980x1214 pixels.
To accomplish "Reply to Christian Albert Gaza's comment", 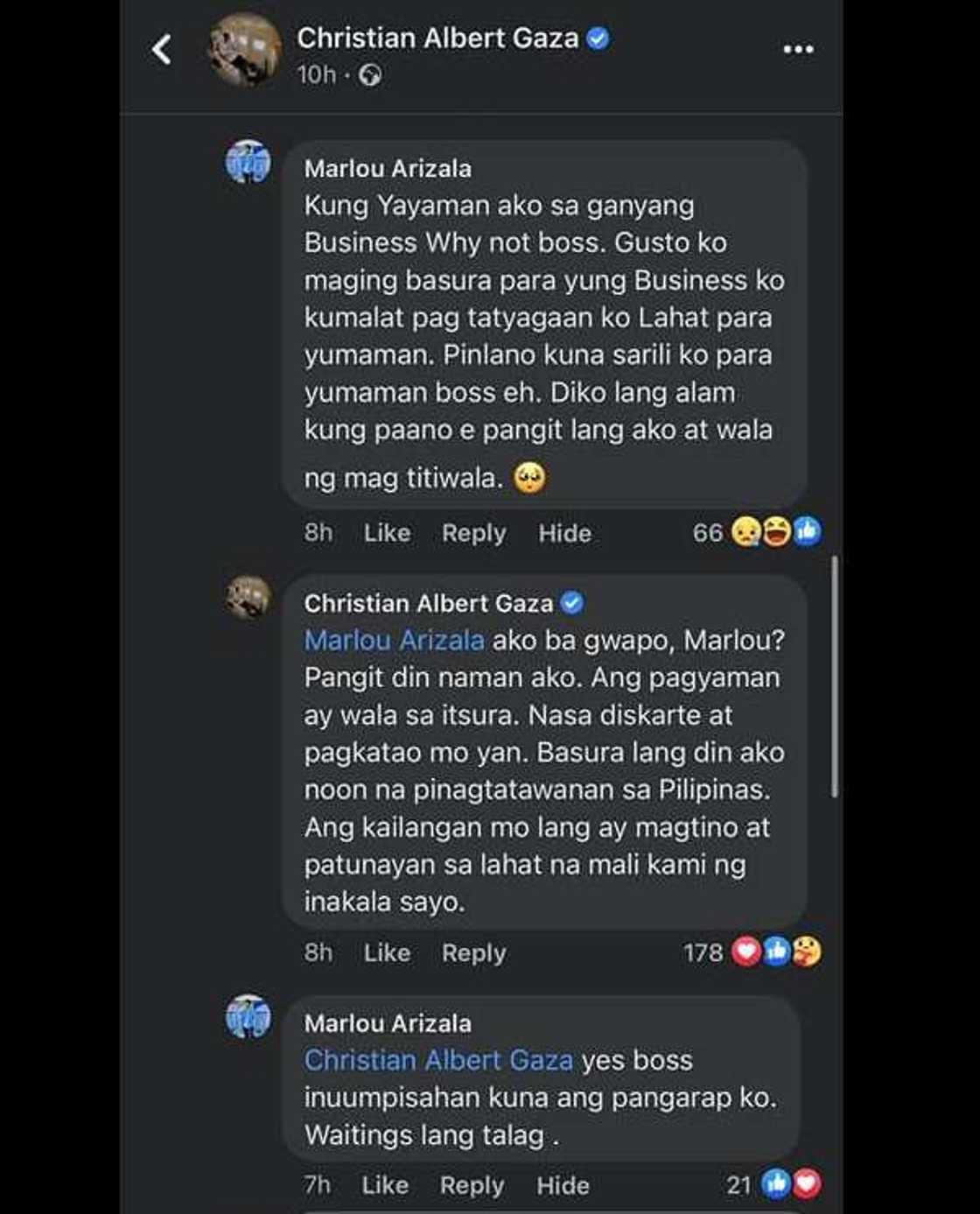I will 473,952.
